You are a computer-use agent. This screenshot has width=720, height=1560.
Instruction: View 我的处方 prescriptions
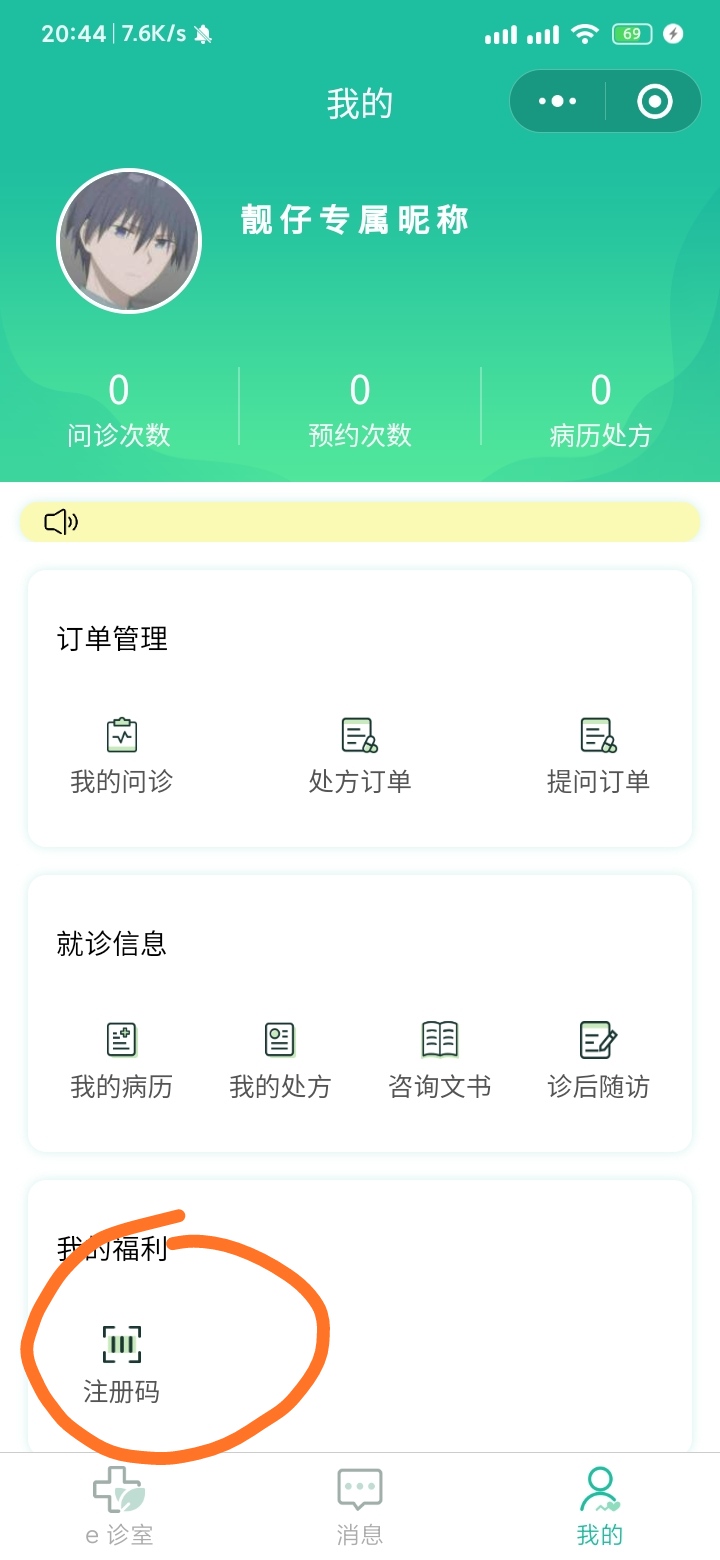tap(280, 1060)
